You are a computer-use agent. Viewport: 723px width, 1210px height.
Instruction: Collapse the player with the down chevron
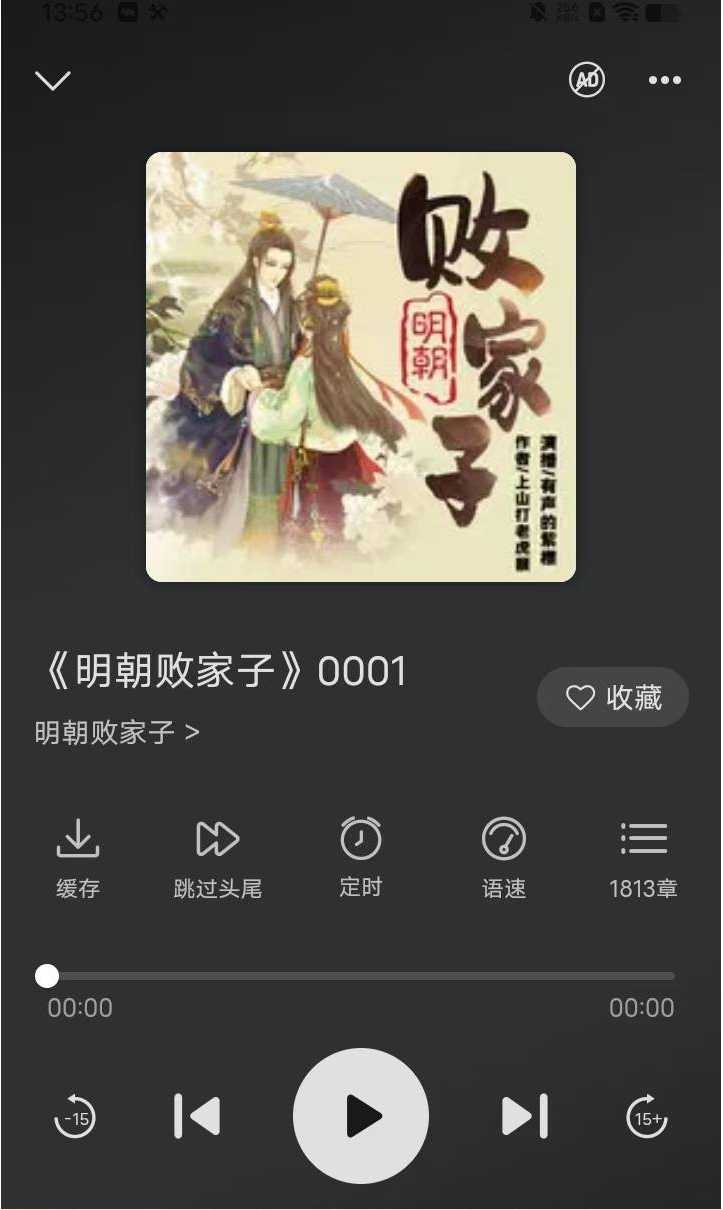[x=53, y=80]
